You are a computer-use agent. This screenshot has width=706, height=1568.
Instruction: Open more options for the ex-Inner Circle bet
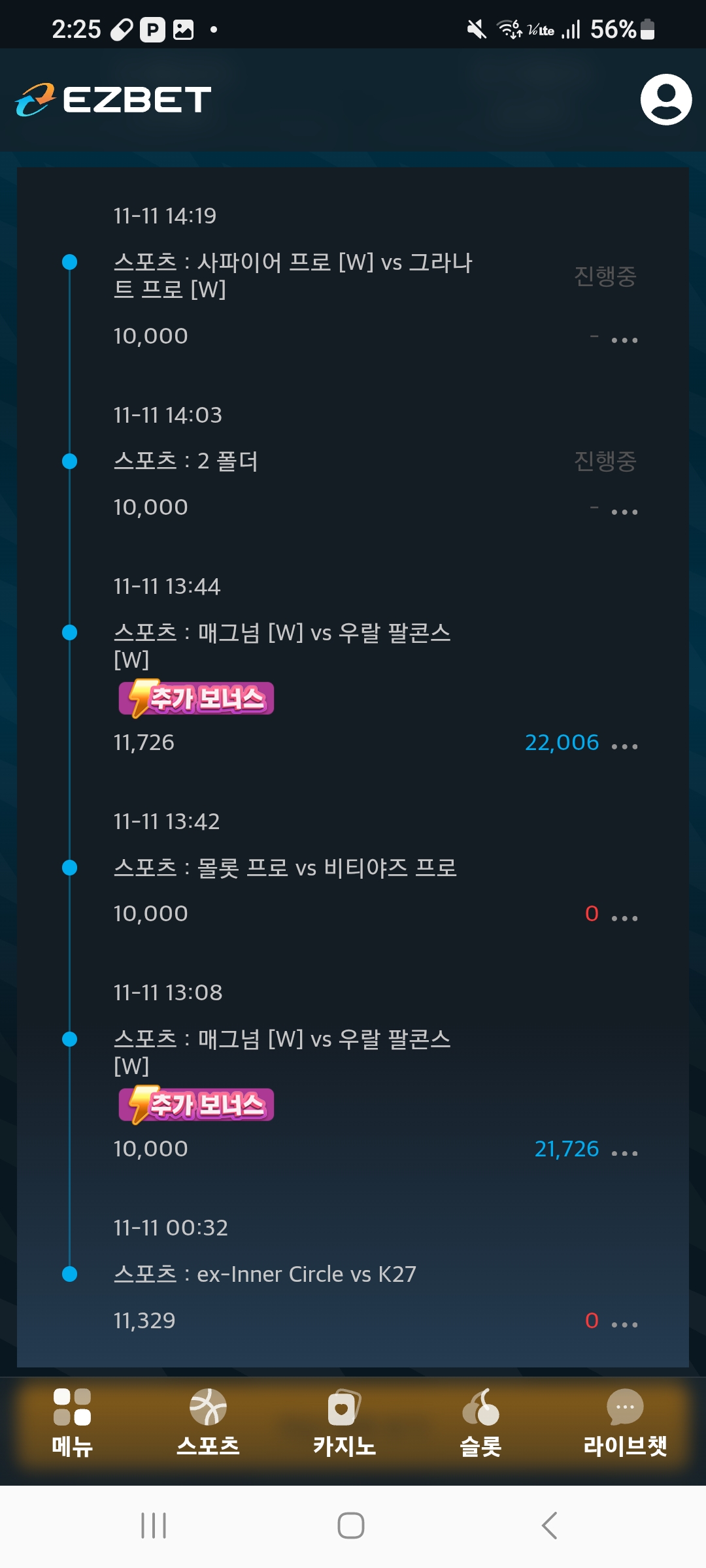point(624,1324)
